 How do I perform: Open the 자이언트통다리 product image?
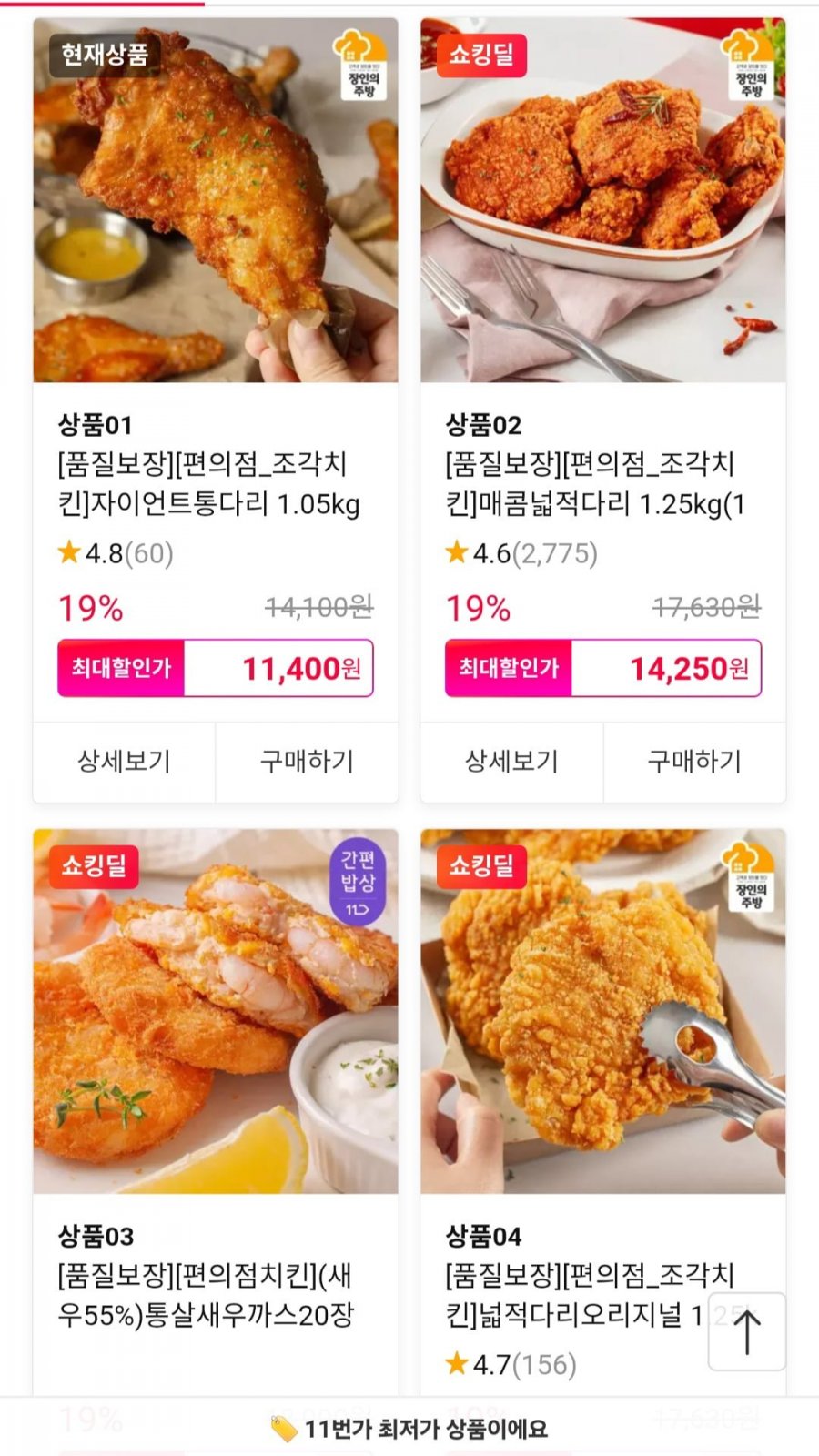coord(216,200)
